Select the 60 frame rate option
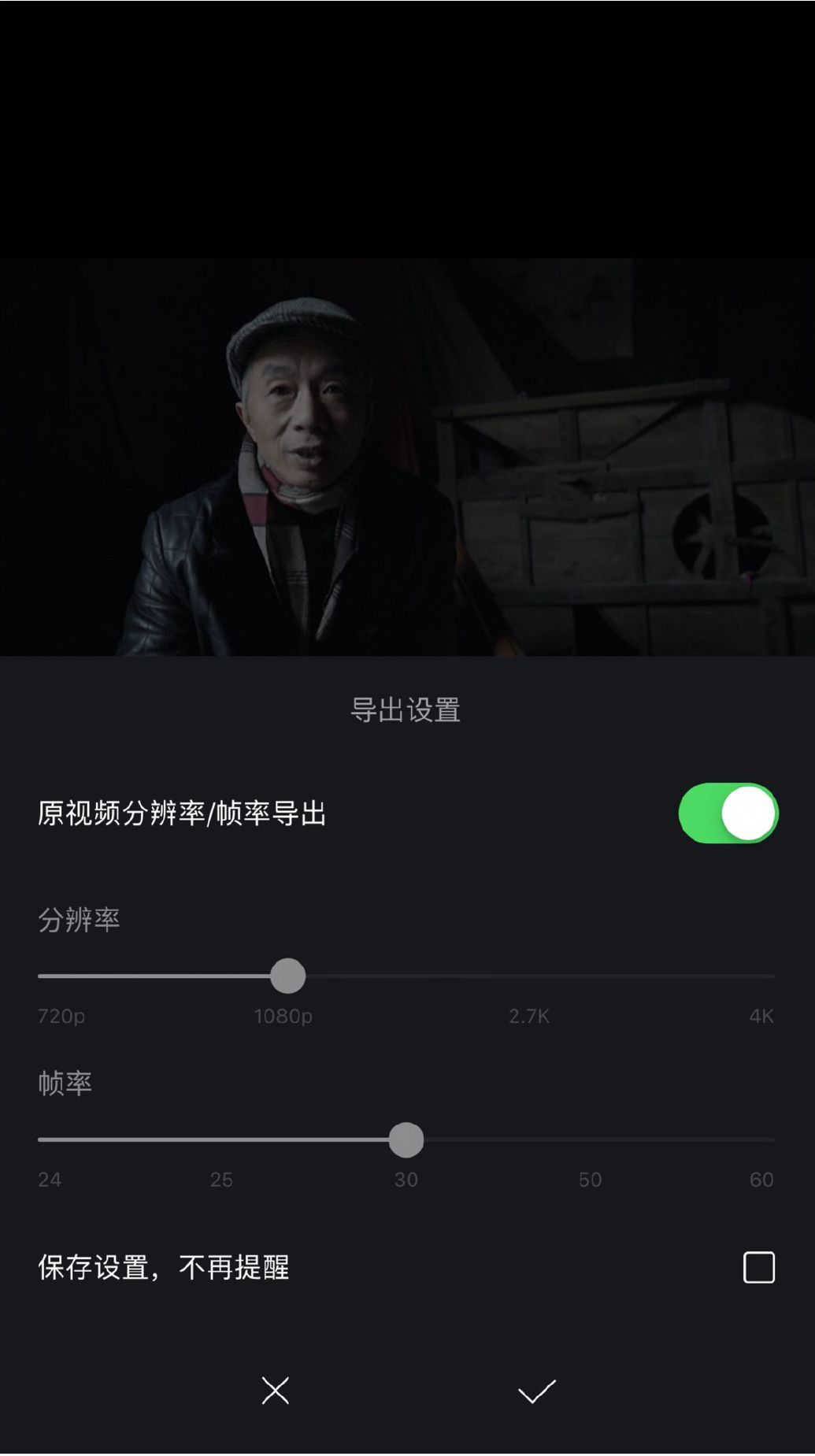The height and width of the screenshot is (1456, 815). [761, 1180]
